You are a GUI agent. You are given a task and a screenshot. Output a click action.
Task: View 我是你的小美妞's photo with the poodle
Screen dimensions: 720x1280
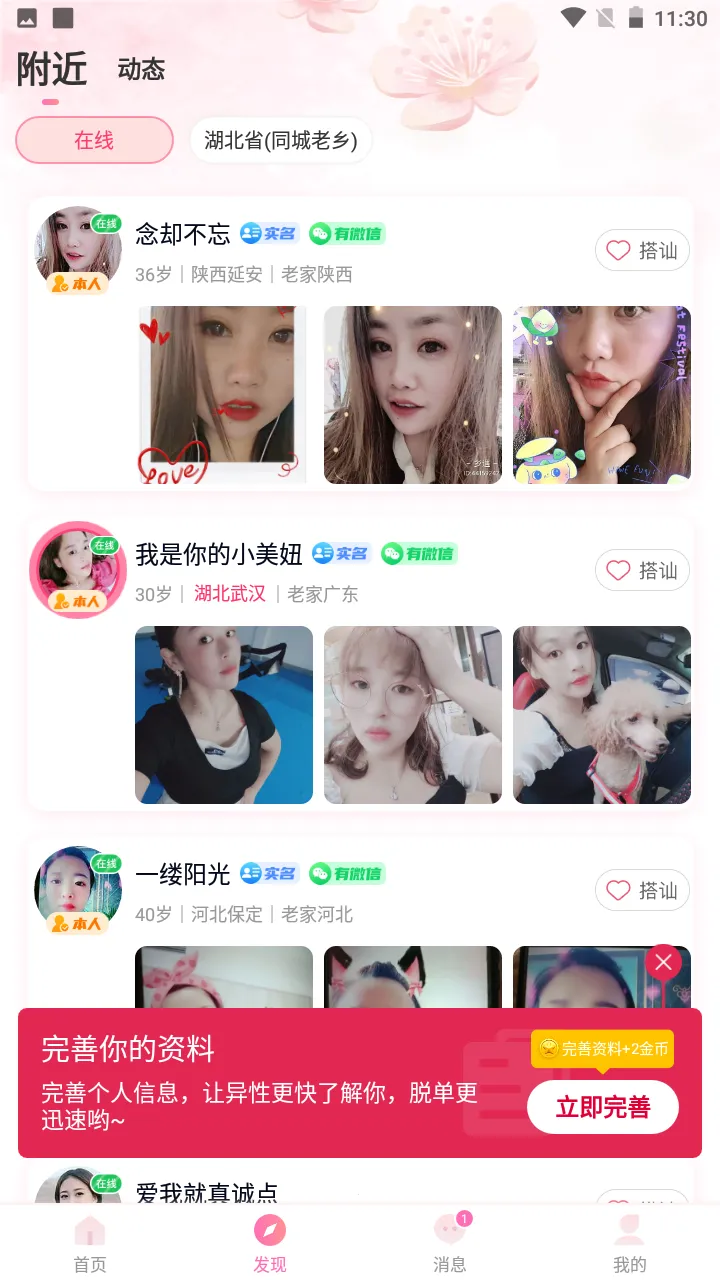602,715
